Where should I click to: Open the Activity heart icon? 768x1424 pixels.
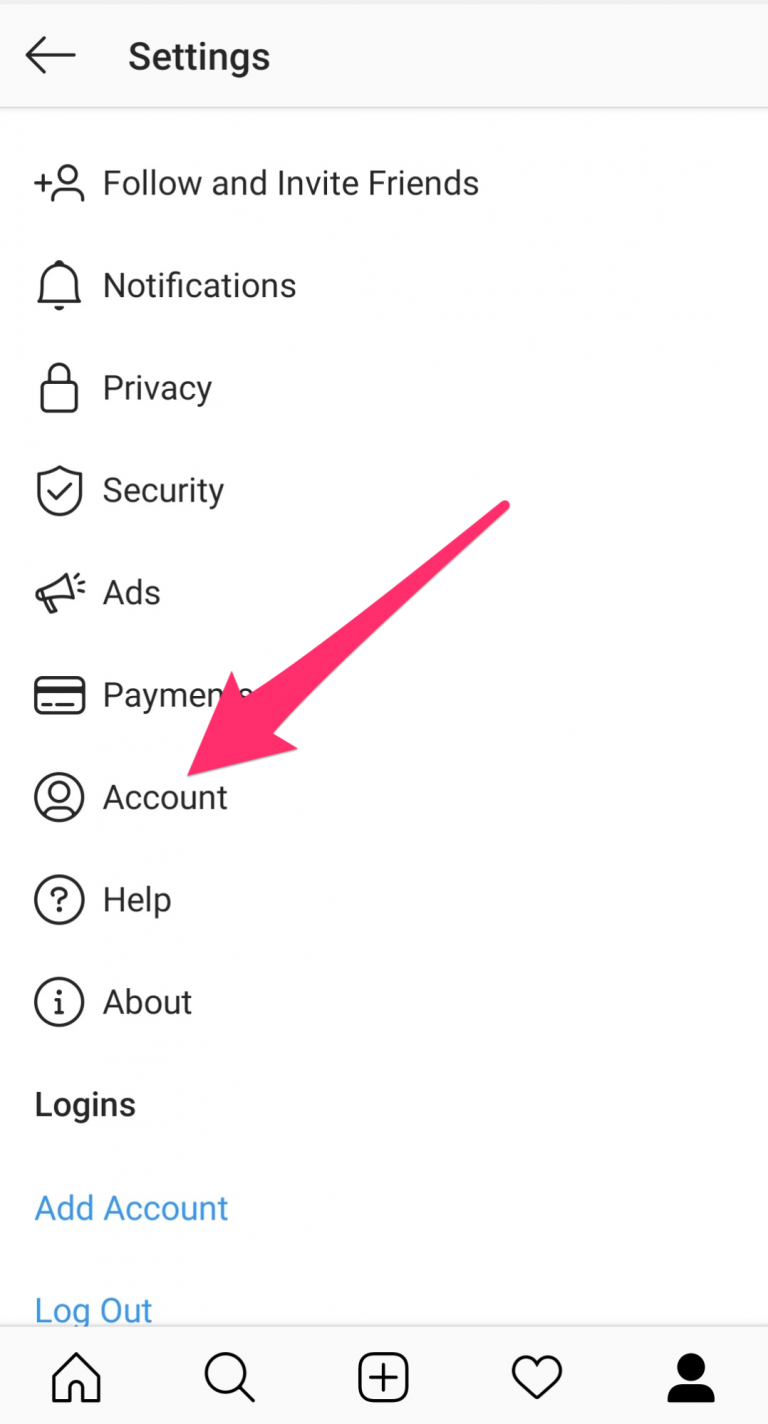pos(536,1377)
